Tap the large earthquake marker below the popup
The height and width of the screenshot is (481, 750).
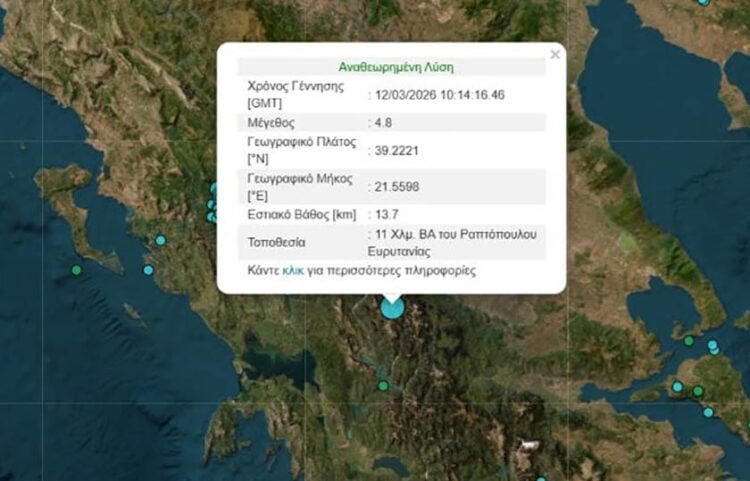(x=392, y=307)
